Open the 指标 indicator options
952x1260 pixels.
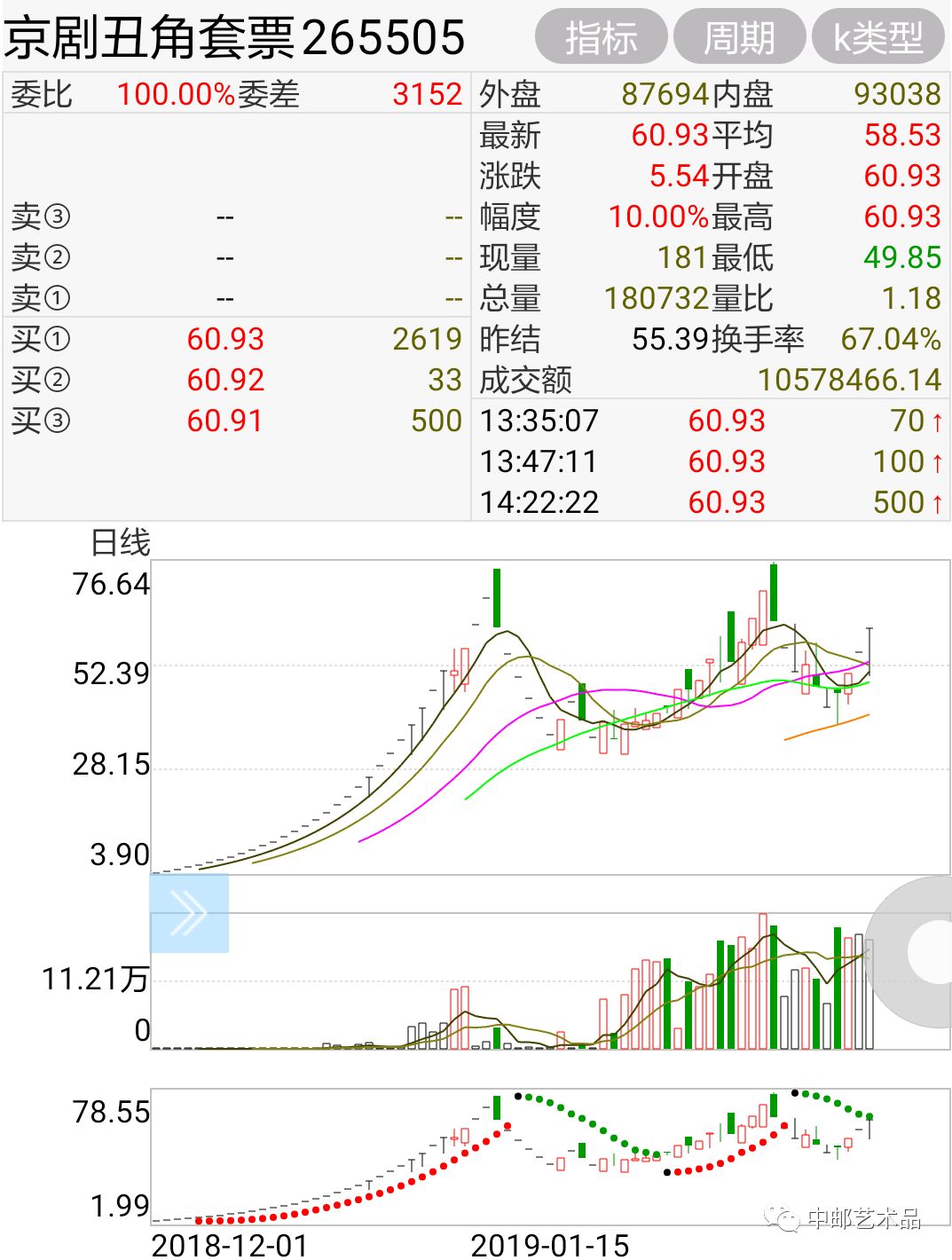coord(601,37)
